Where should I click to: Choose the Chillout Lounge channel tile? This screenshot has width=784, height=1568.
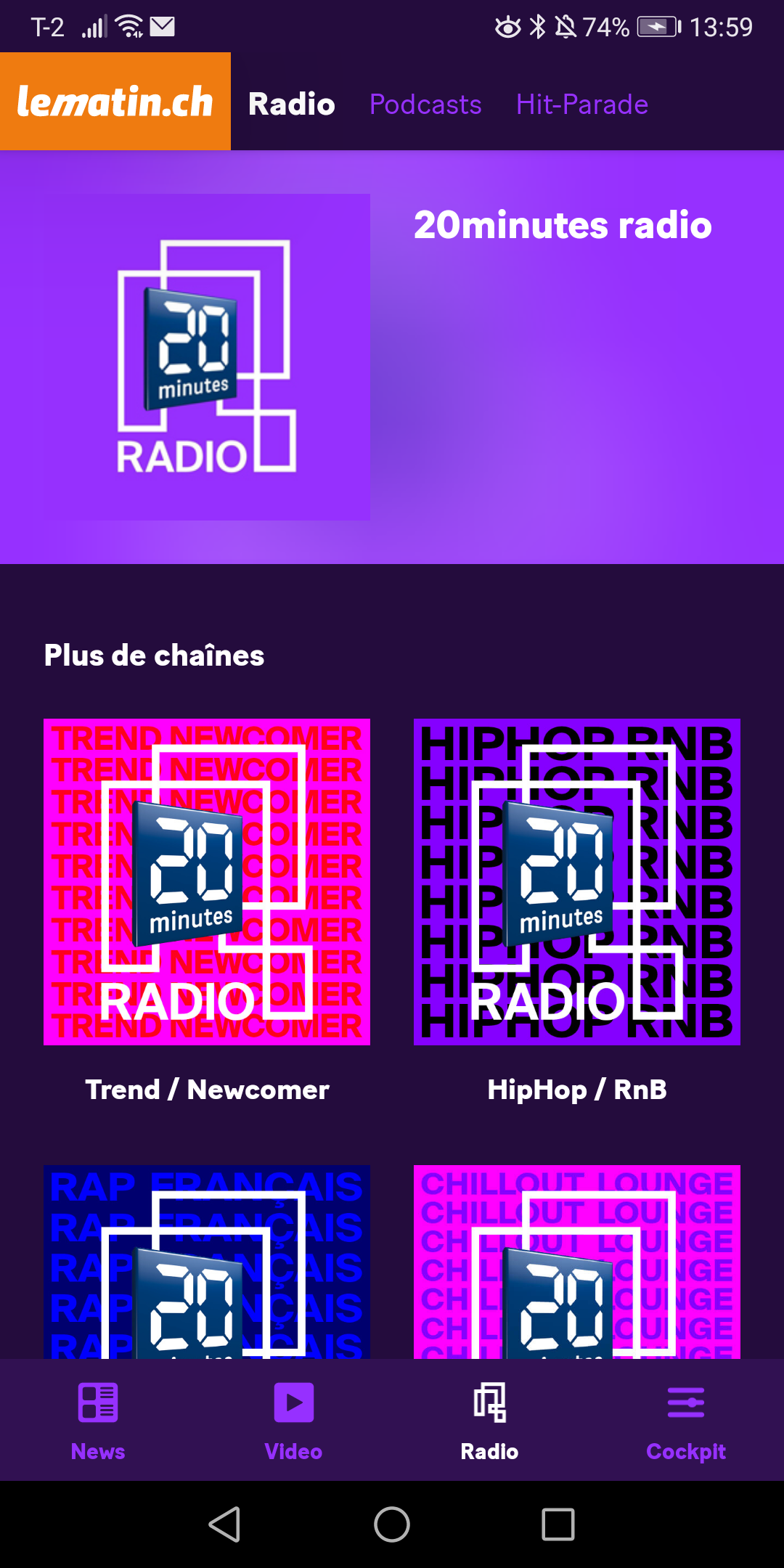point(577,1262)
